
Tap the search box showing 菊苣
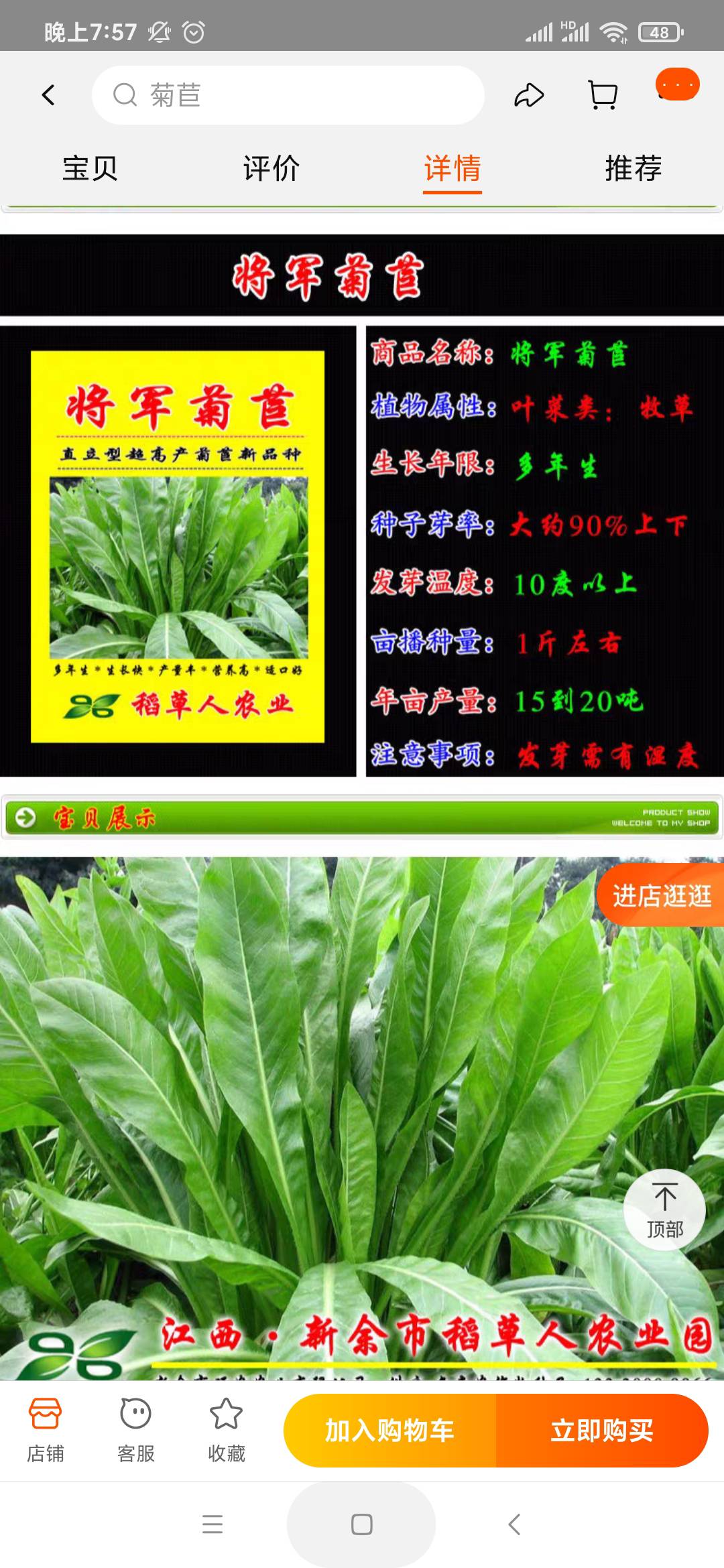(288, 95)
